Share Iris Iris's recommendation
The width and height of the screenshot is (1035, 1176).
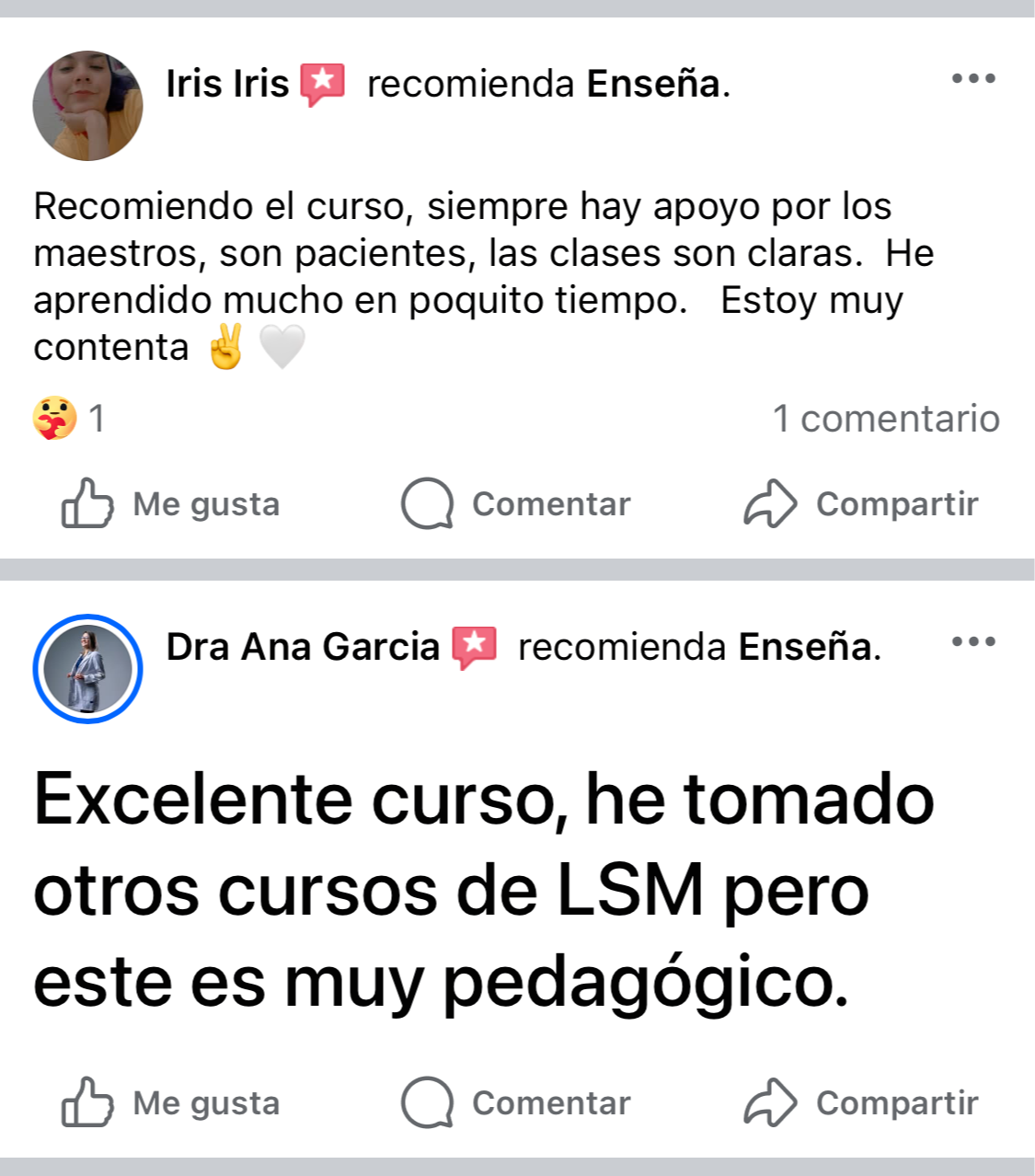point(861,503)
